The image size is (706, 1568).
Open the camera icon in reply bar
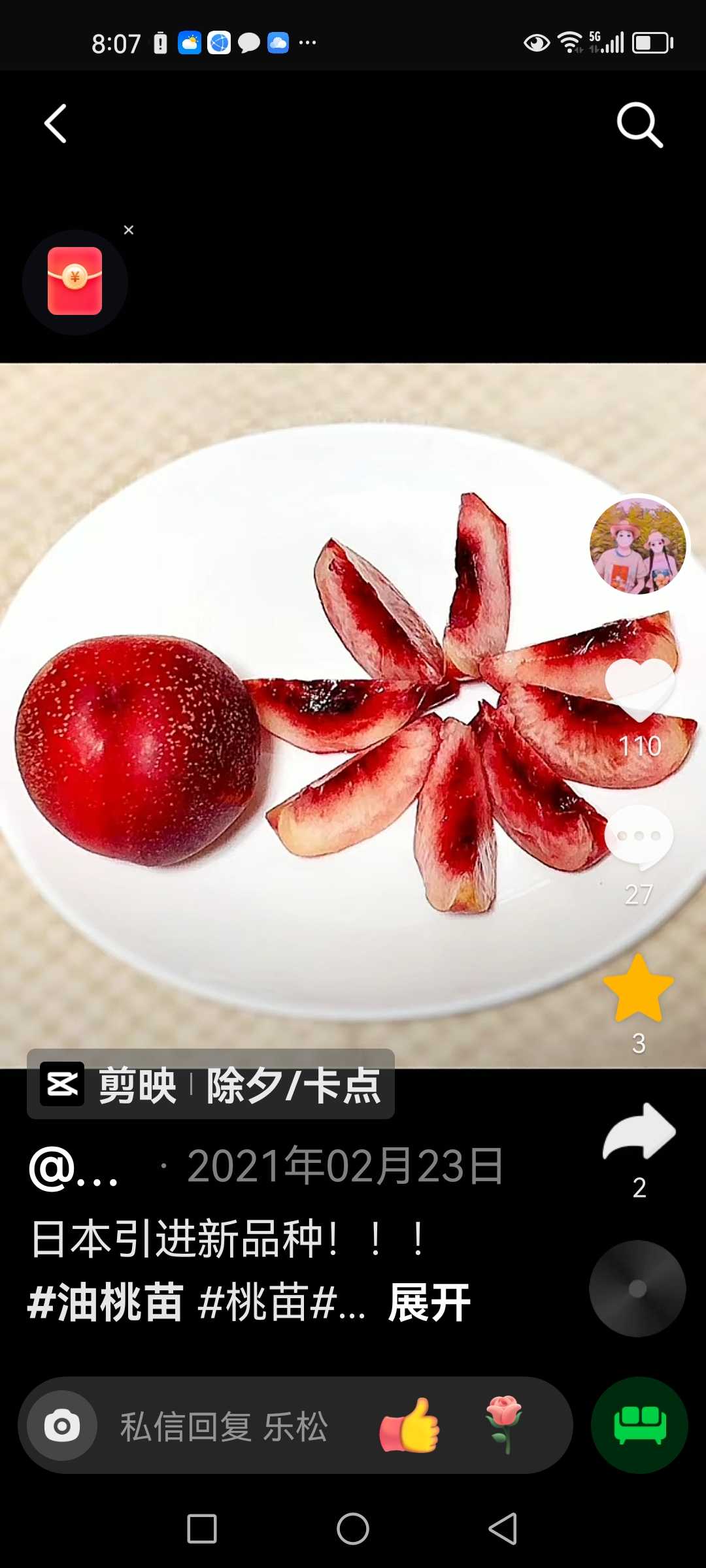pyautogui.click(x=62, y=1426)
